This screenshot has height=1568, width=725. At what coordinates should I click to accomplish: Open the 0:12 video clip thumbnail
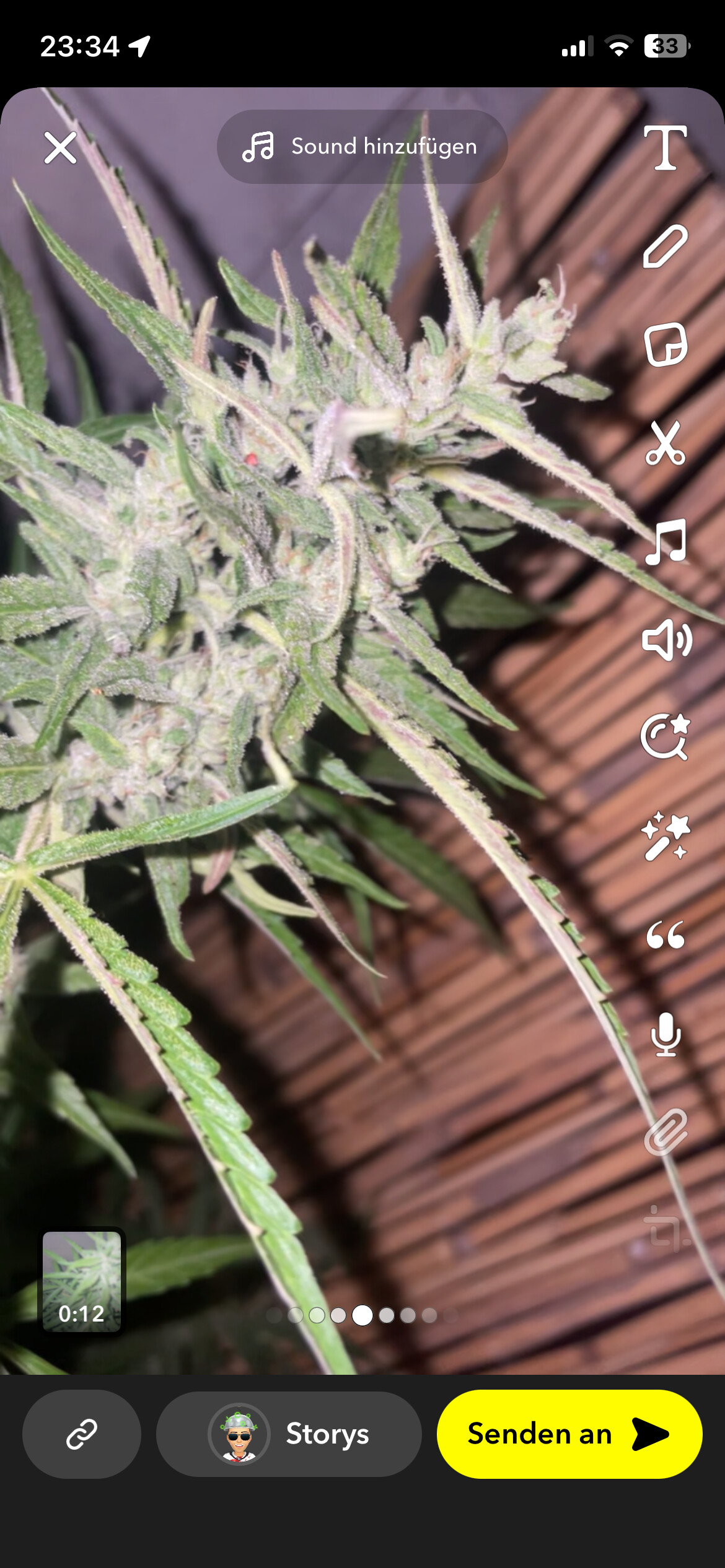[x=82, y=1281]
